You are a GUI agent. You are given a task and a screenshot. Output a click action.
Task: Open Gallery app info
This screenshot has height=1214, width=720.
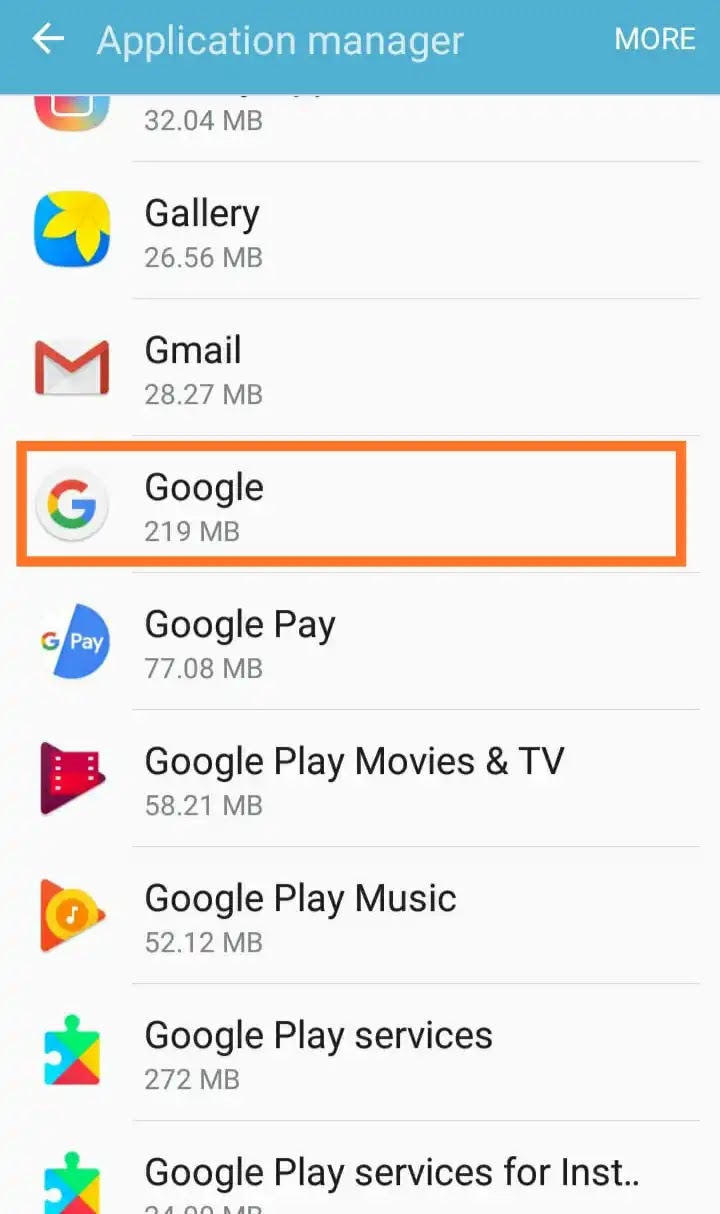360,232
